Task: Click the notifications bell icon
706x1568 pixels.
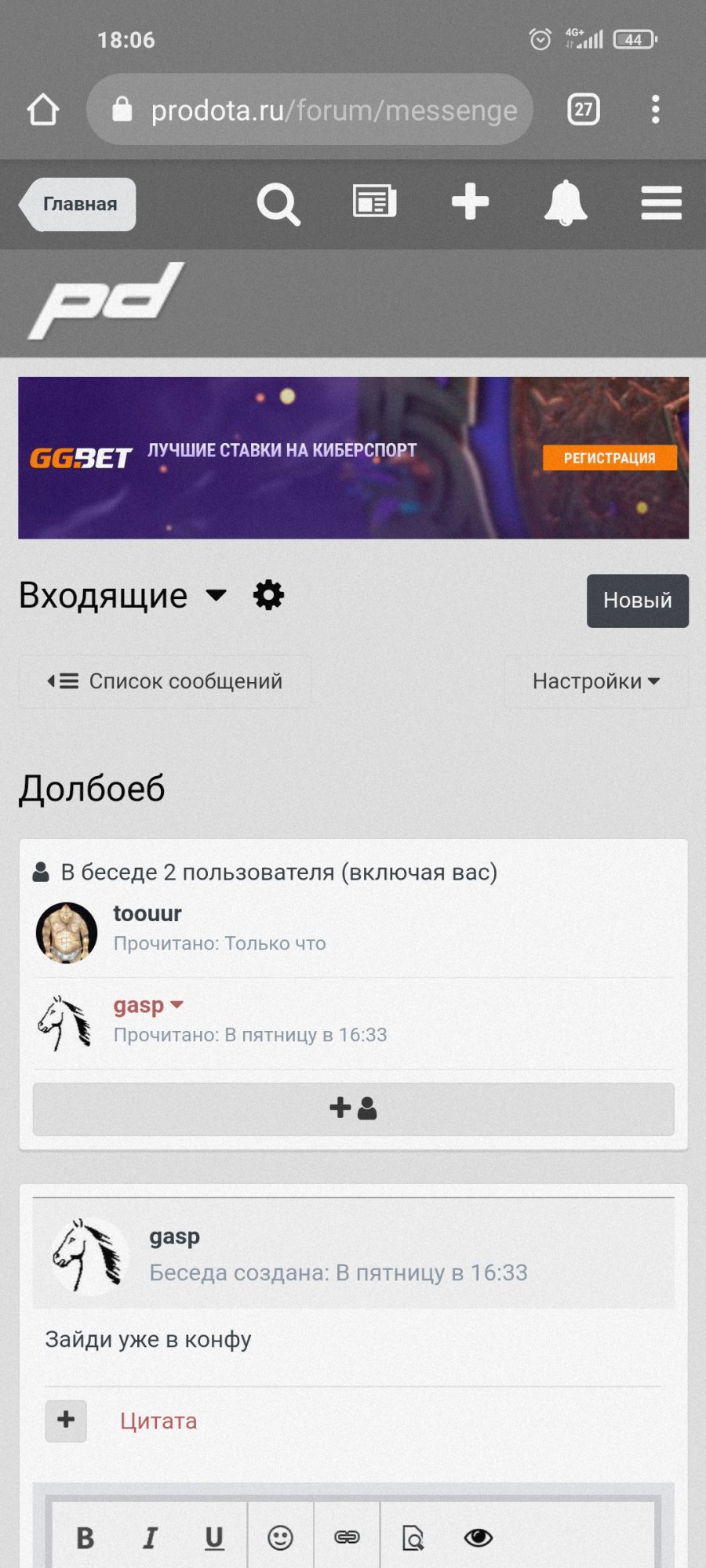Action: 566,203
